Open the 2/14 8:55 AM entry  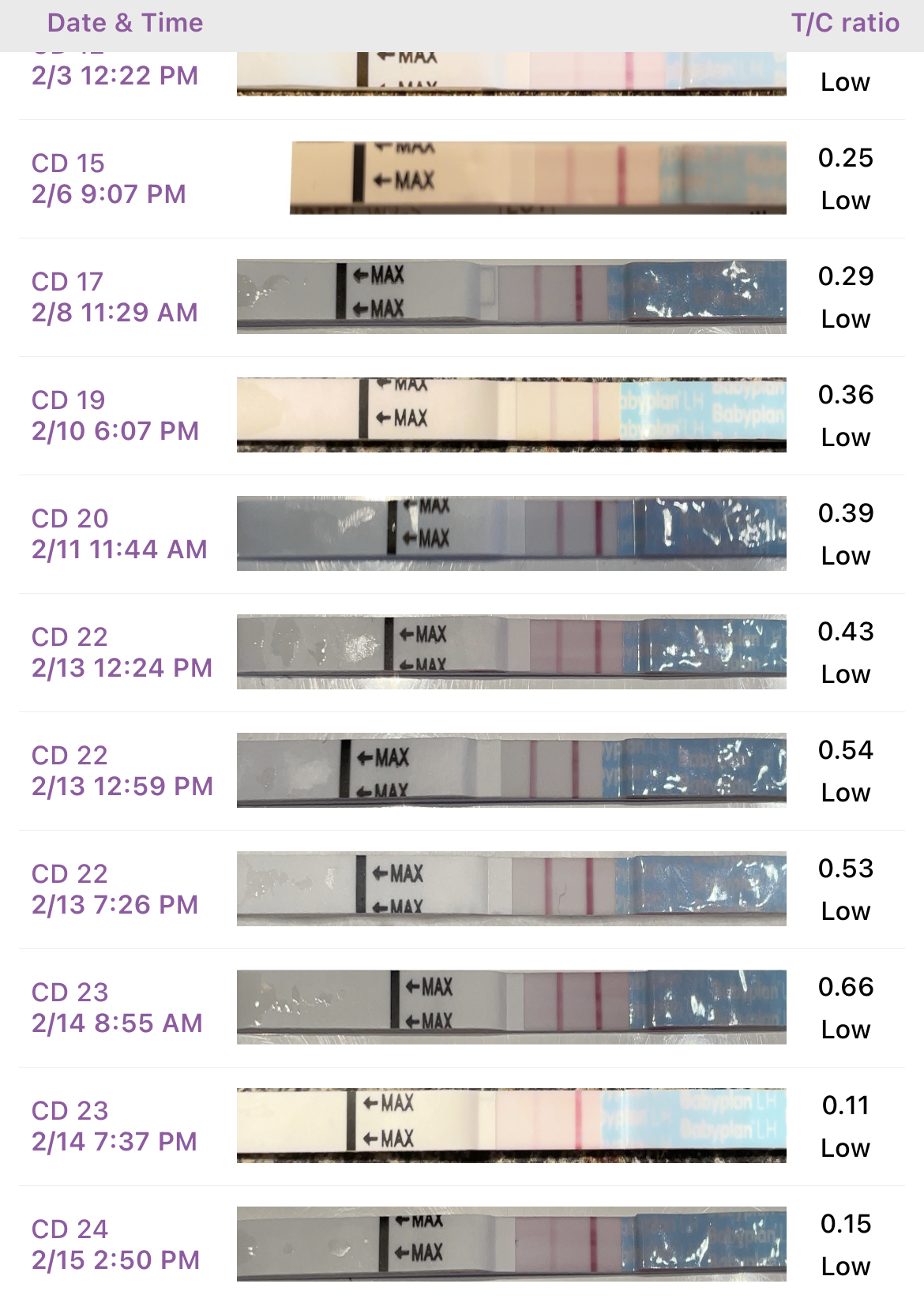click(x=117, y=1008)
